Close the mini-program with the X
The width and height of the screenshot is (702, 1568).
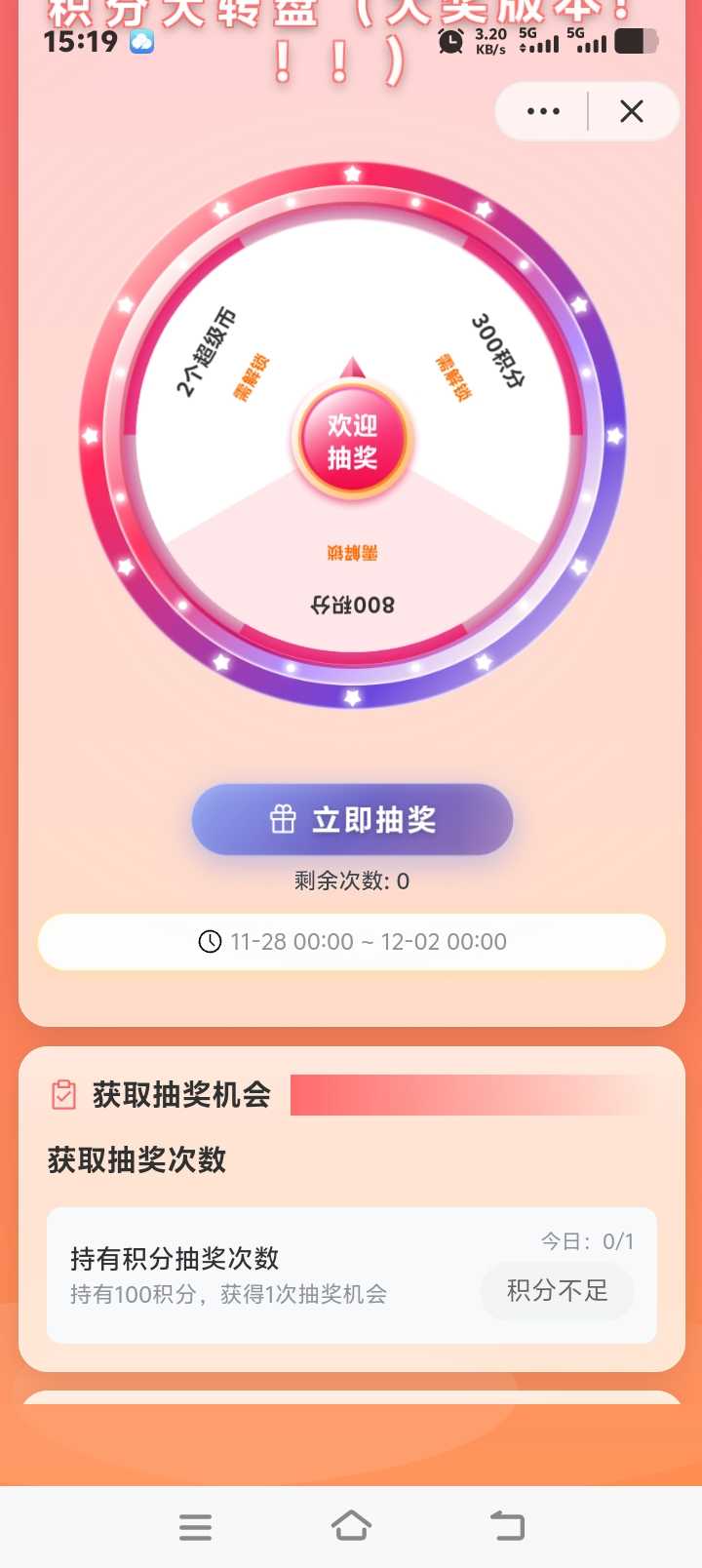[x=632, y=111]
